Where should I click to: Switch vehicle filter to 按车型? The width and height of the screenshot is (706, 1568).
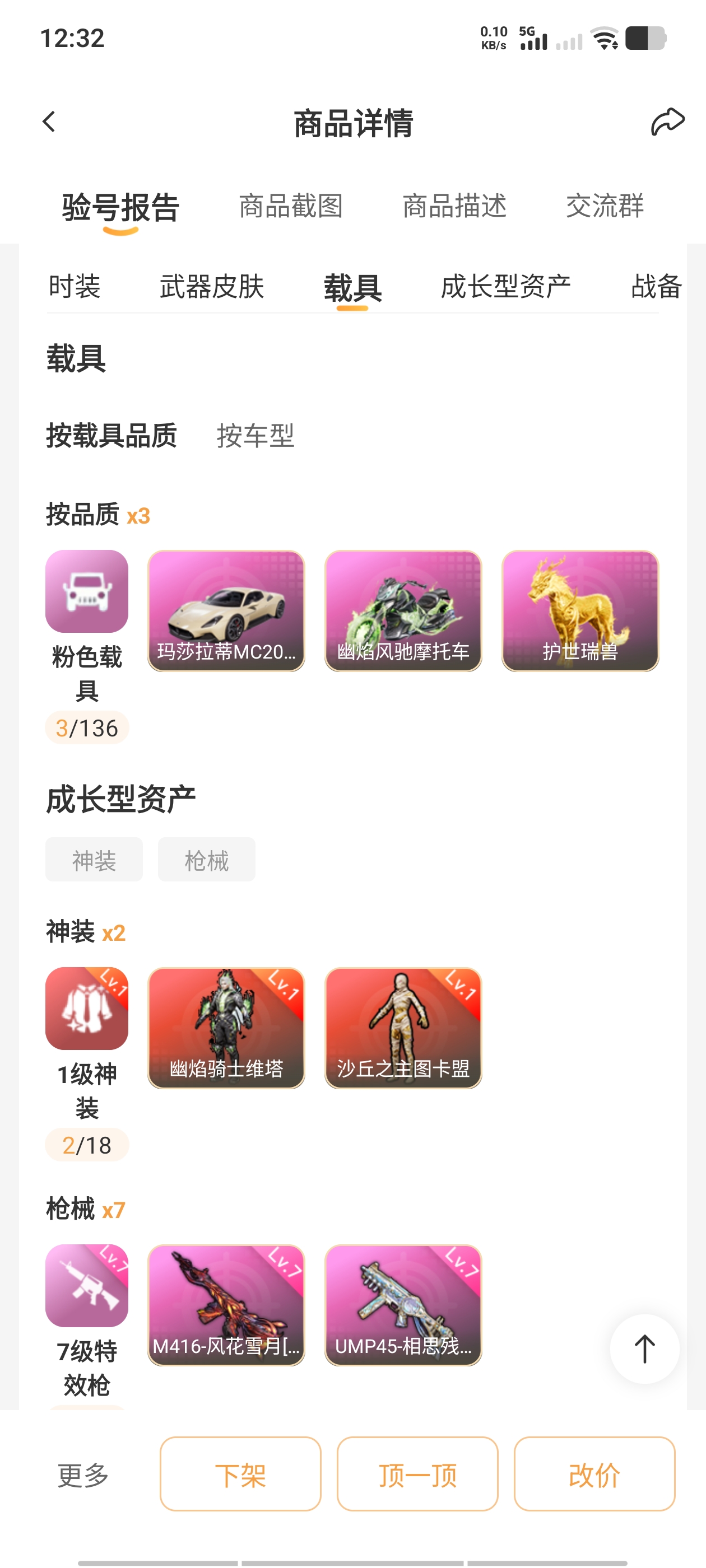[256, 436]
